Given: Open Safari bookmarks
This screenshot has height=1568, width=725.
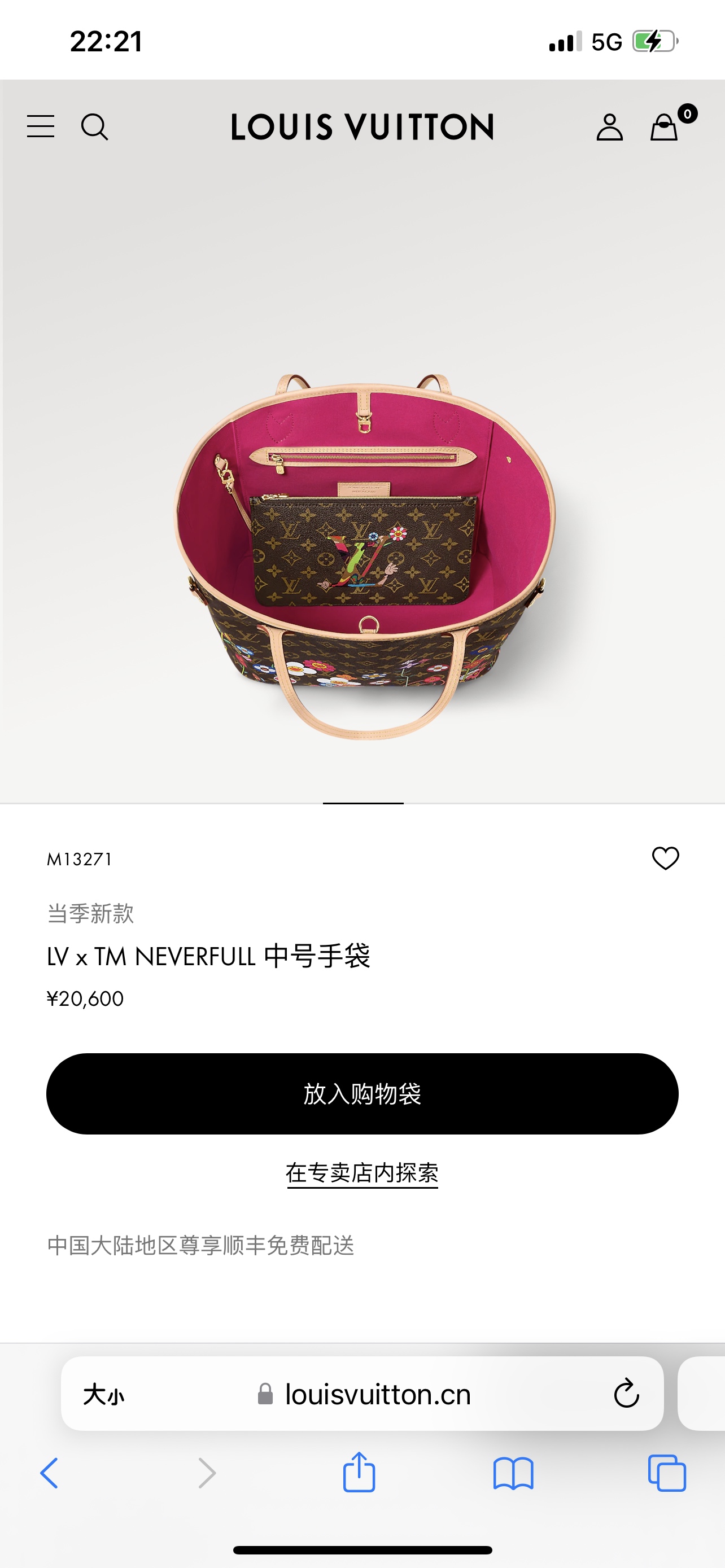Looking at the screenshot, I should pyautogui.click(x=513, y=1473).
